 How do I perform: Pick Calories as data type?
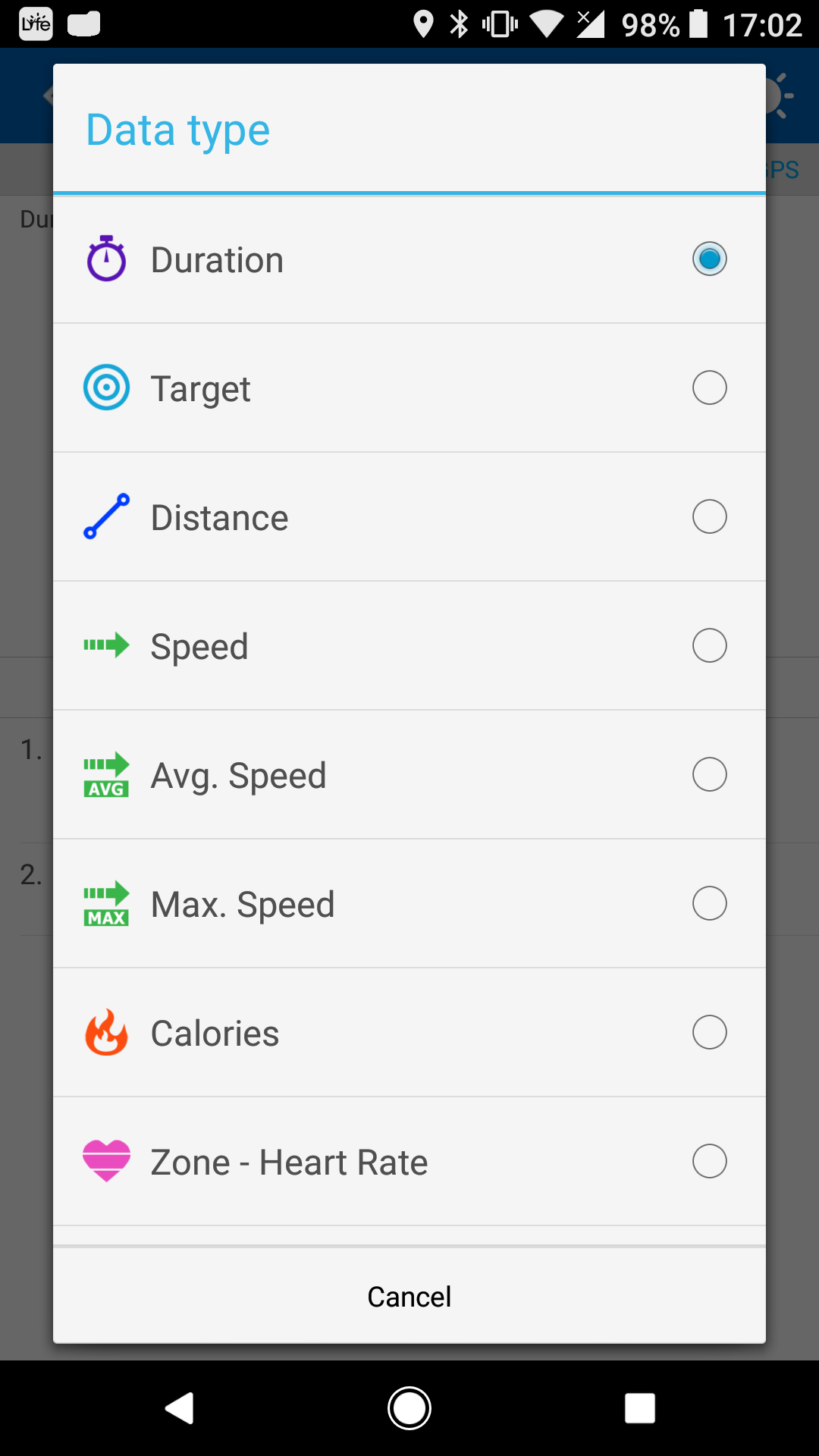coord(409,1033)
